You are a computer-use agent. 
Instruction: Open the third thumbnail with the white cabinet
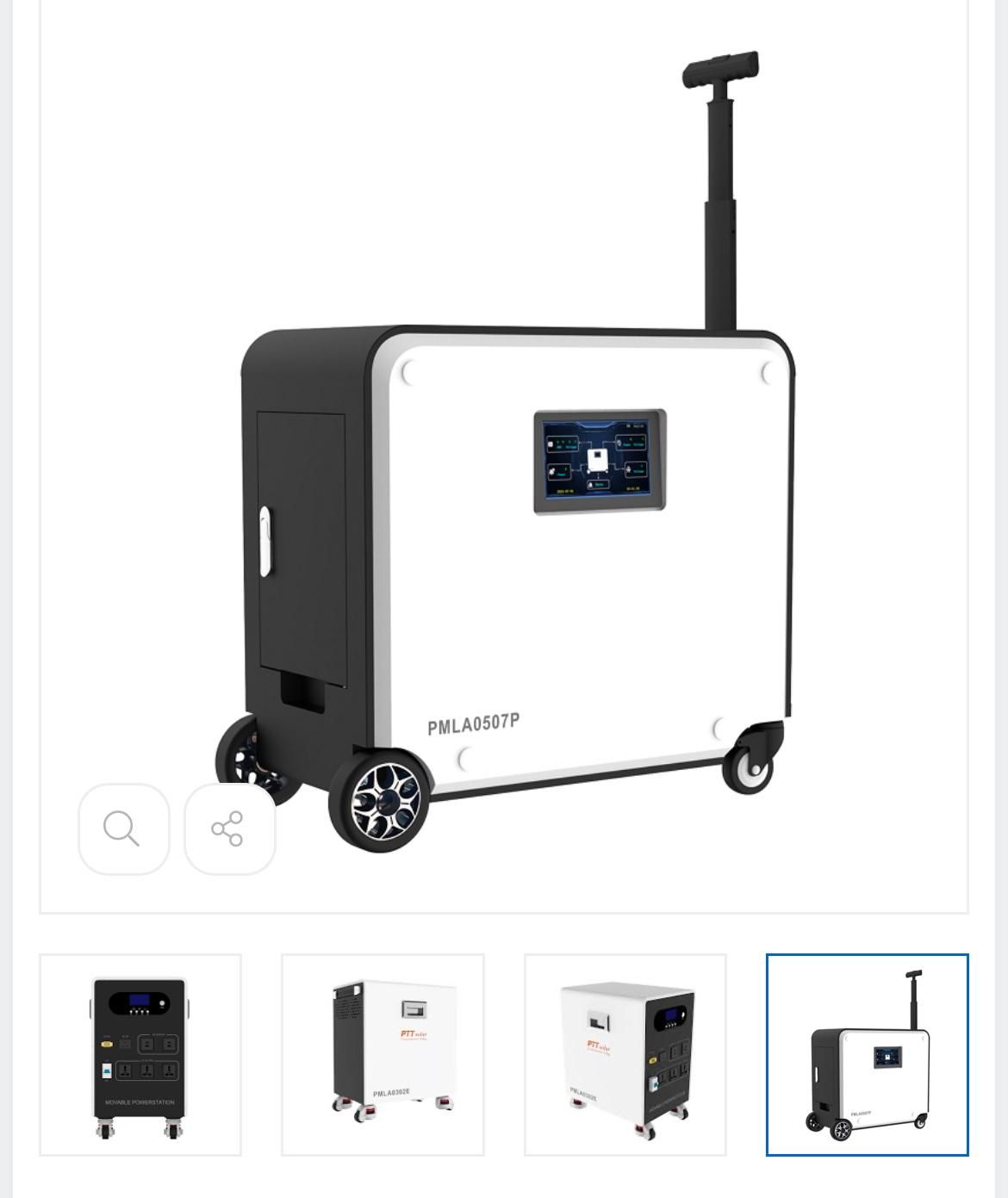coord(625,1055)
